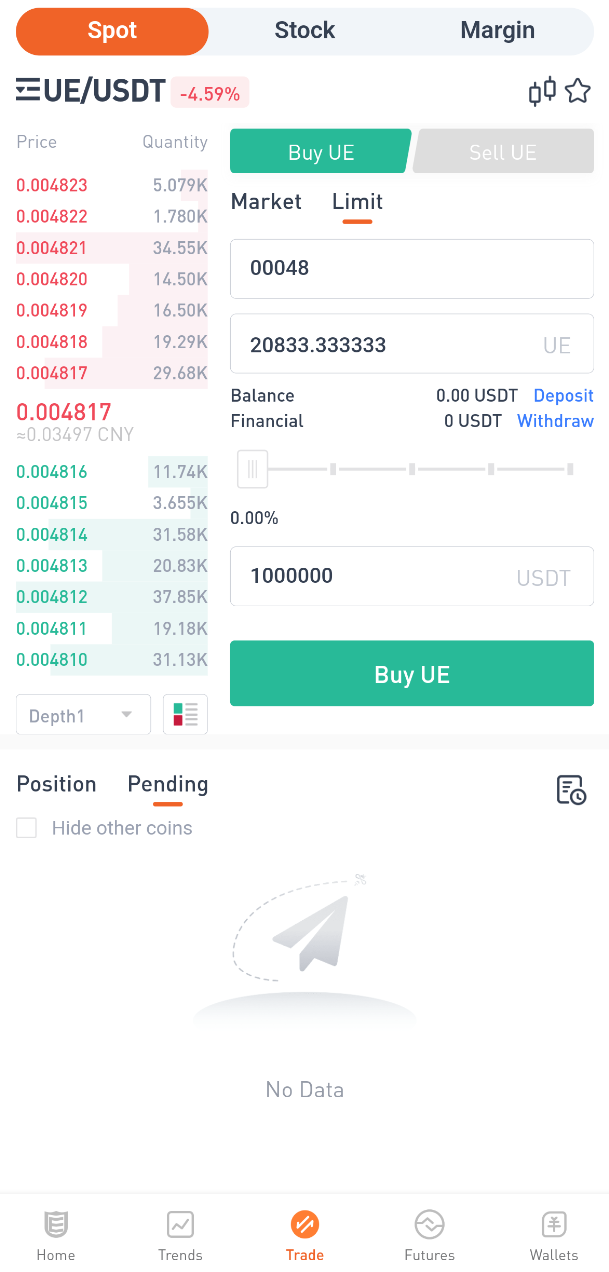
Task: Tap the green Buy UE submit button
Action: (x=411, y=674)
